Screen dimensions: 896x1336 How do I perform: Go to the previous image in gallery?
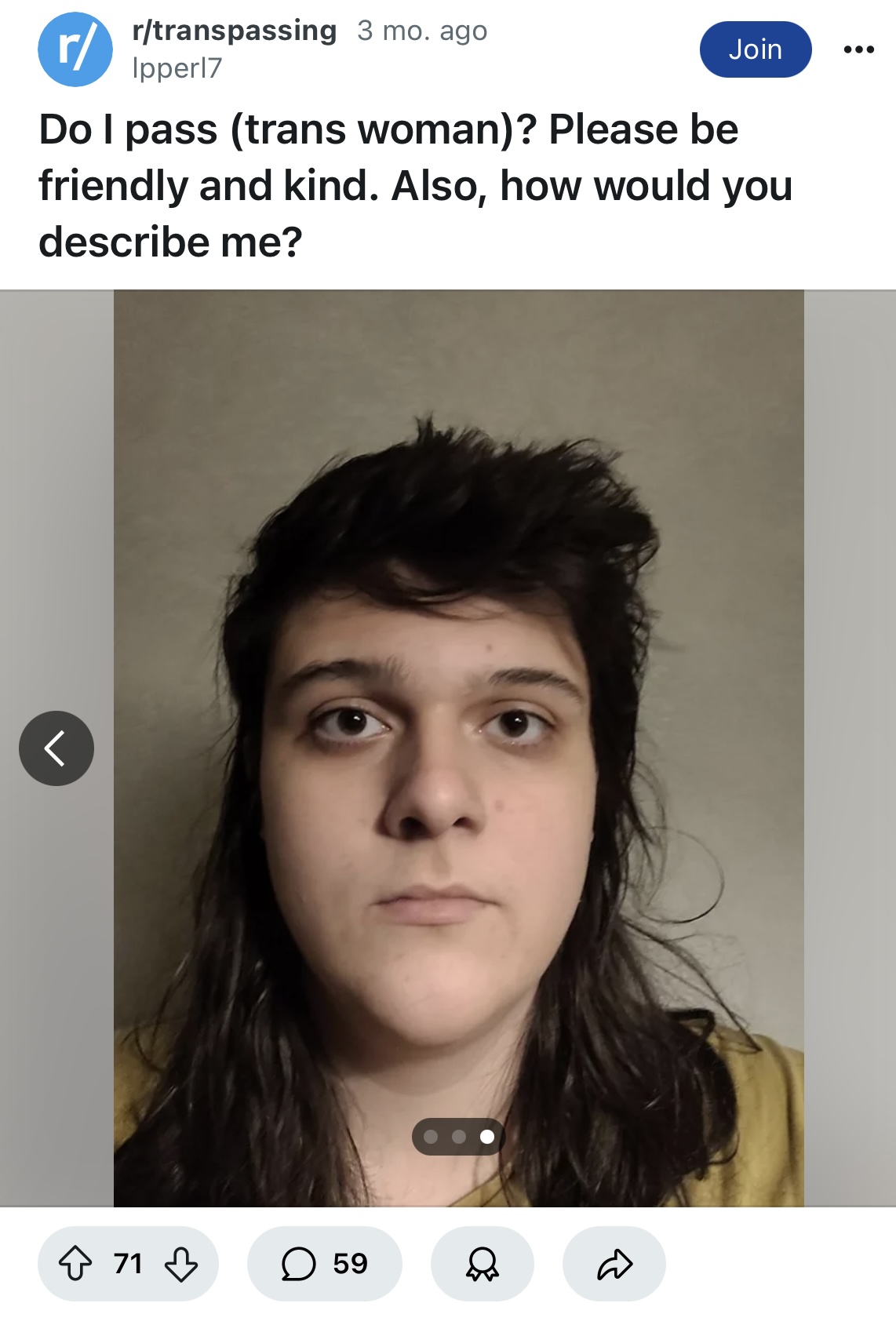tap(56, 748)
